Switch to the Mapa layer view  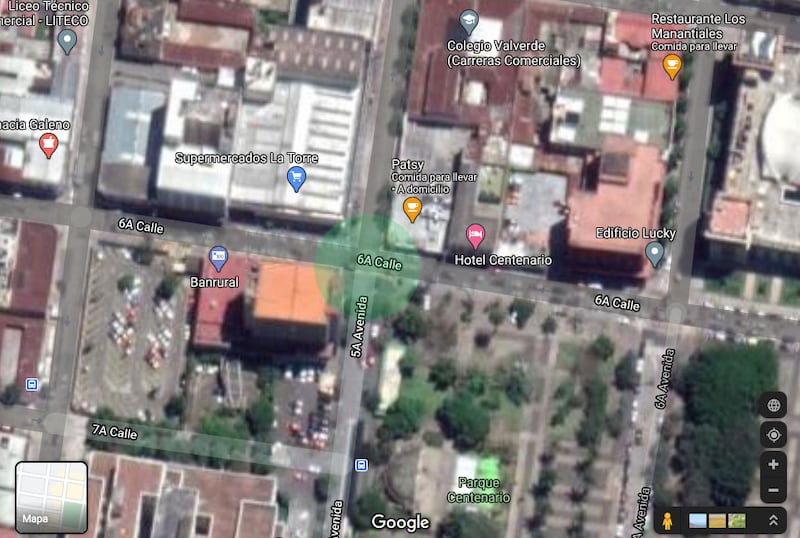click(x=51, y=497)
